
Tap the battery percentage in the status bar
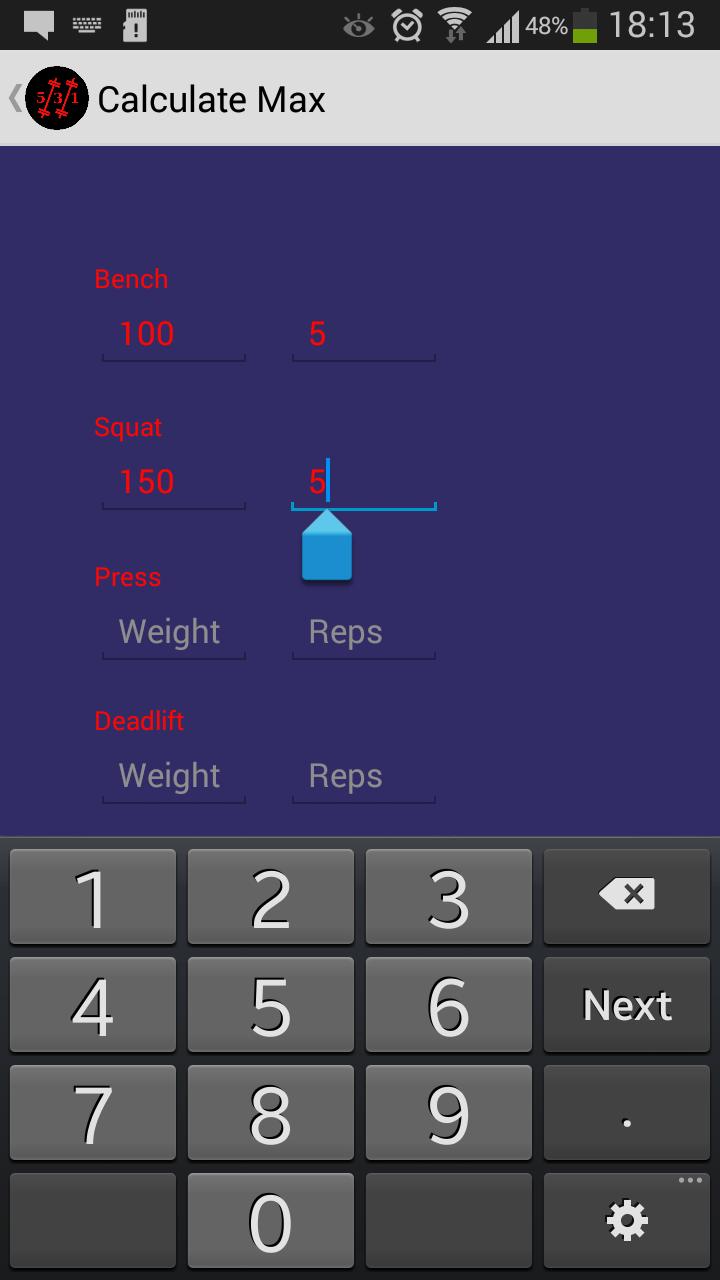(547, 24)
